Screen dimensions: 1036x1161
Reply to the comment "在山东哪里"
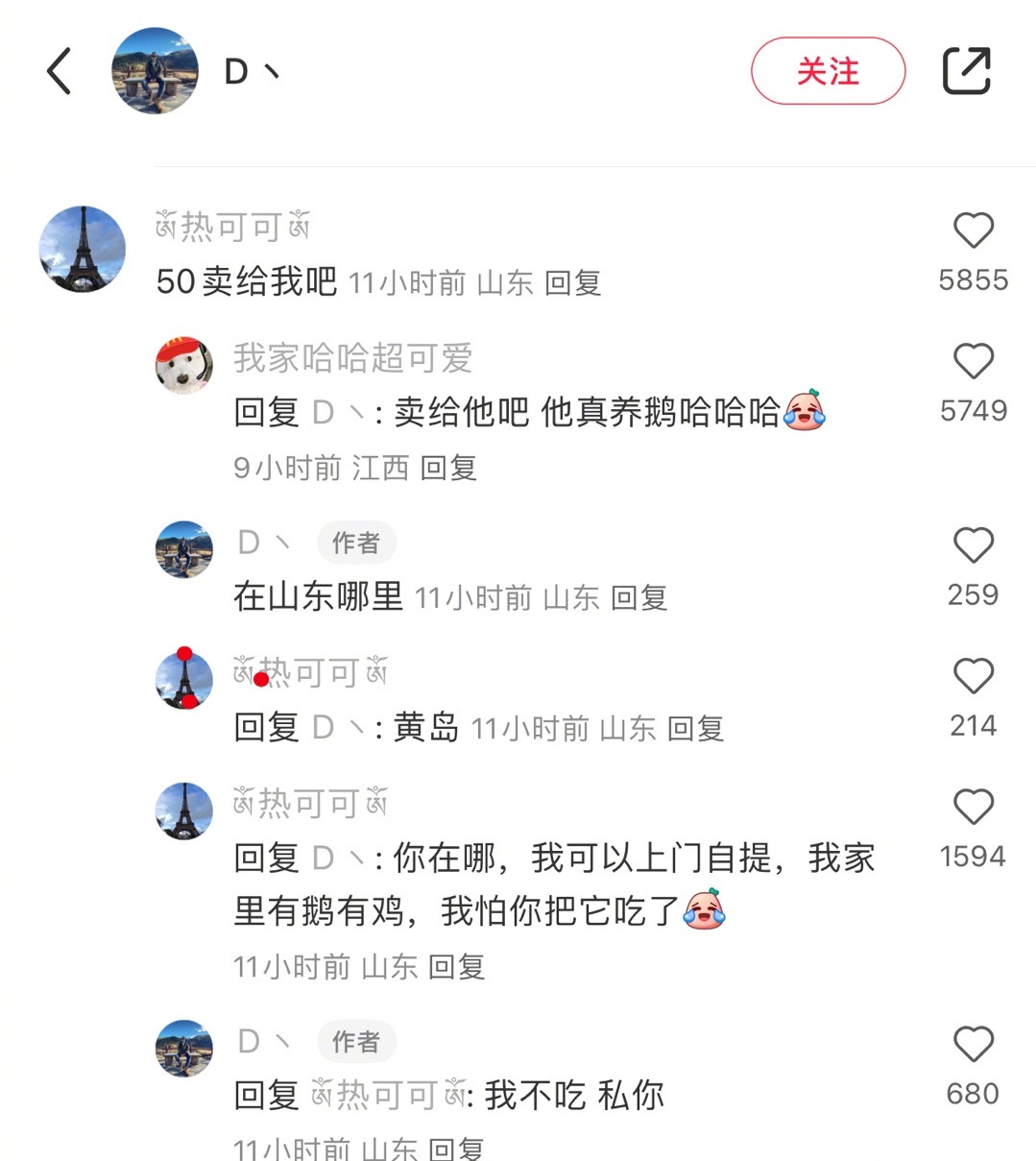click(x=638, y=598)
